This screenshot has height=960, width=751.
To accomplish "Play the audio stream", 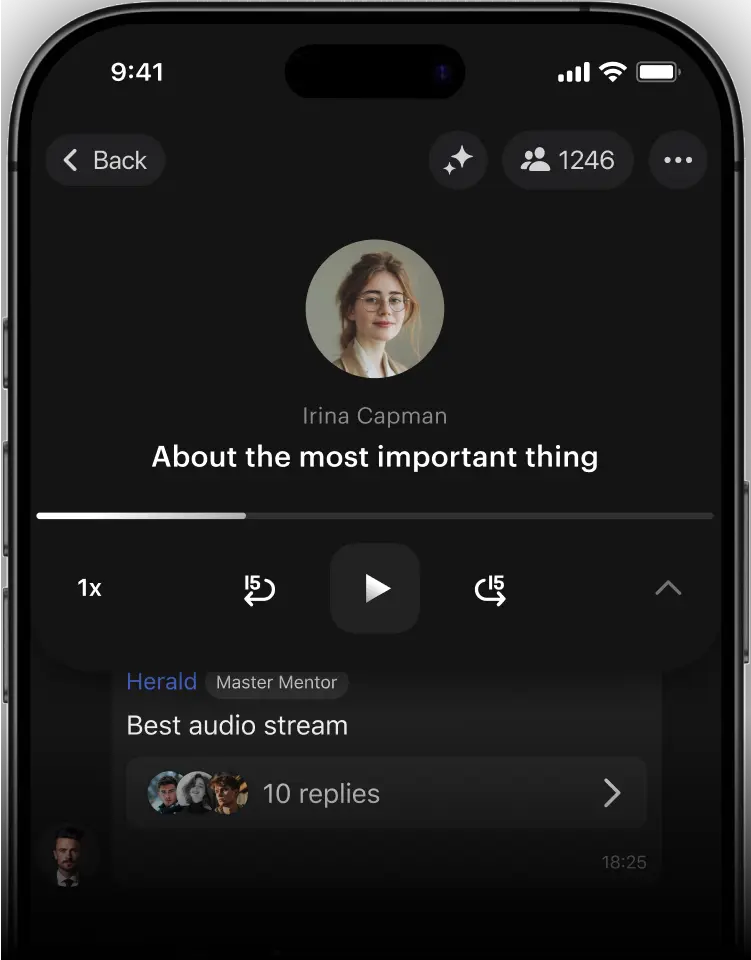I will coord(375,588).
